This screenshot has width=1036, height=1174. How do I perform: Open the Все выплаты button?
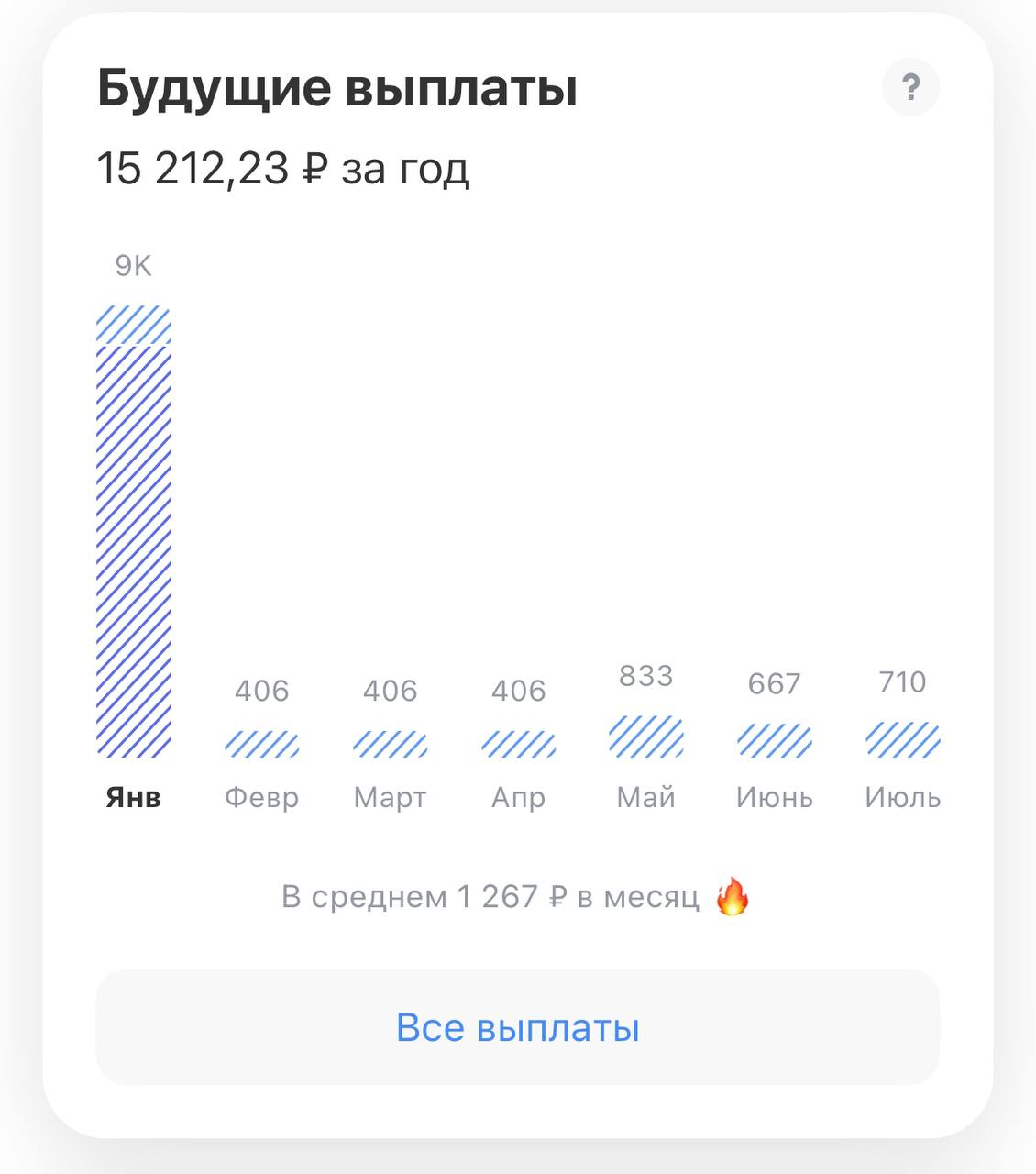click(518, 1027)
